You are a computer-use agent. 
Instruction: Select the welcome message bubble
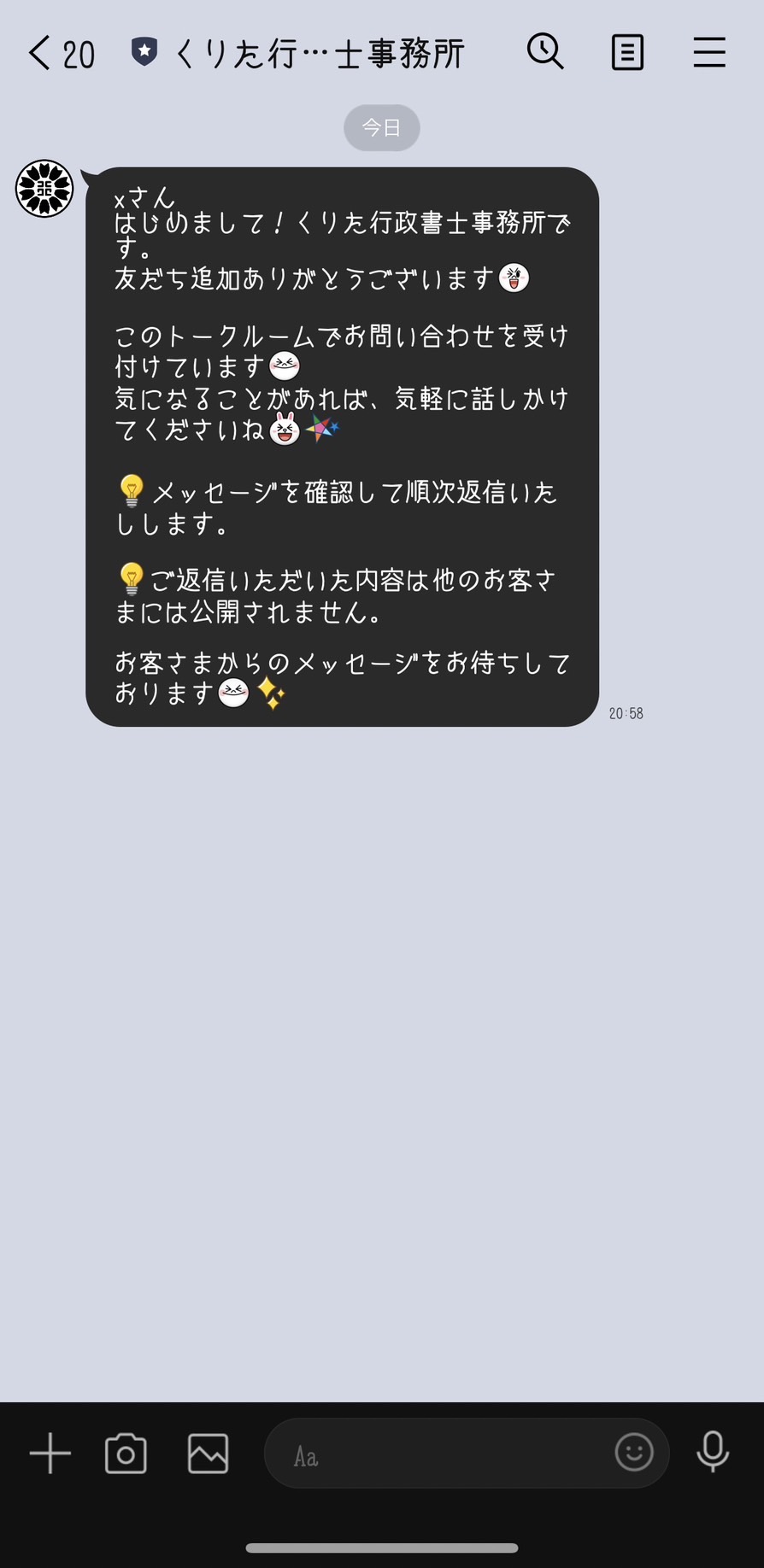pyautogui.click(x=342, y=444)
